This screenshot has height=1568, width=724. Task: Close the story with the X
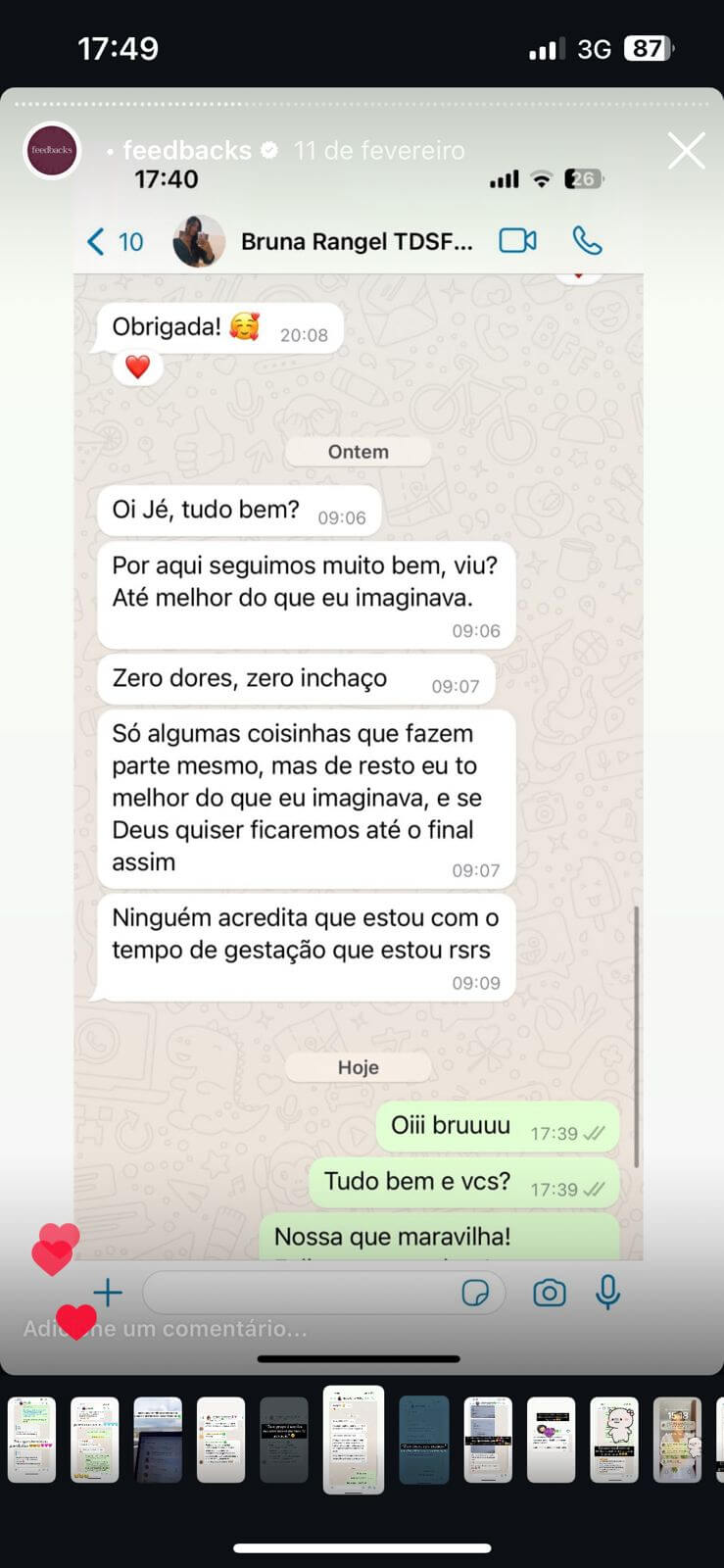tap(686, 150)
